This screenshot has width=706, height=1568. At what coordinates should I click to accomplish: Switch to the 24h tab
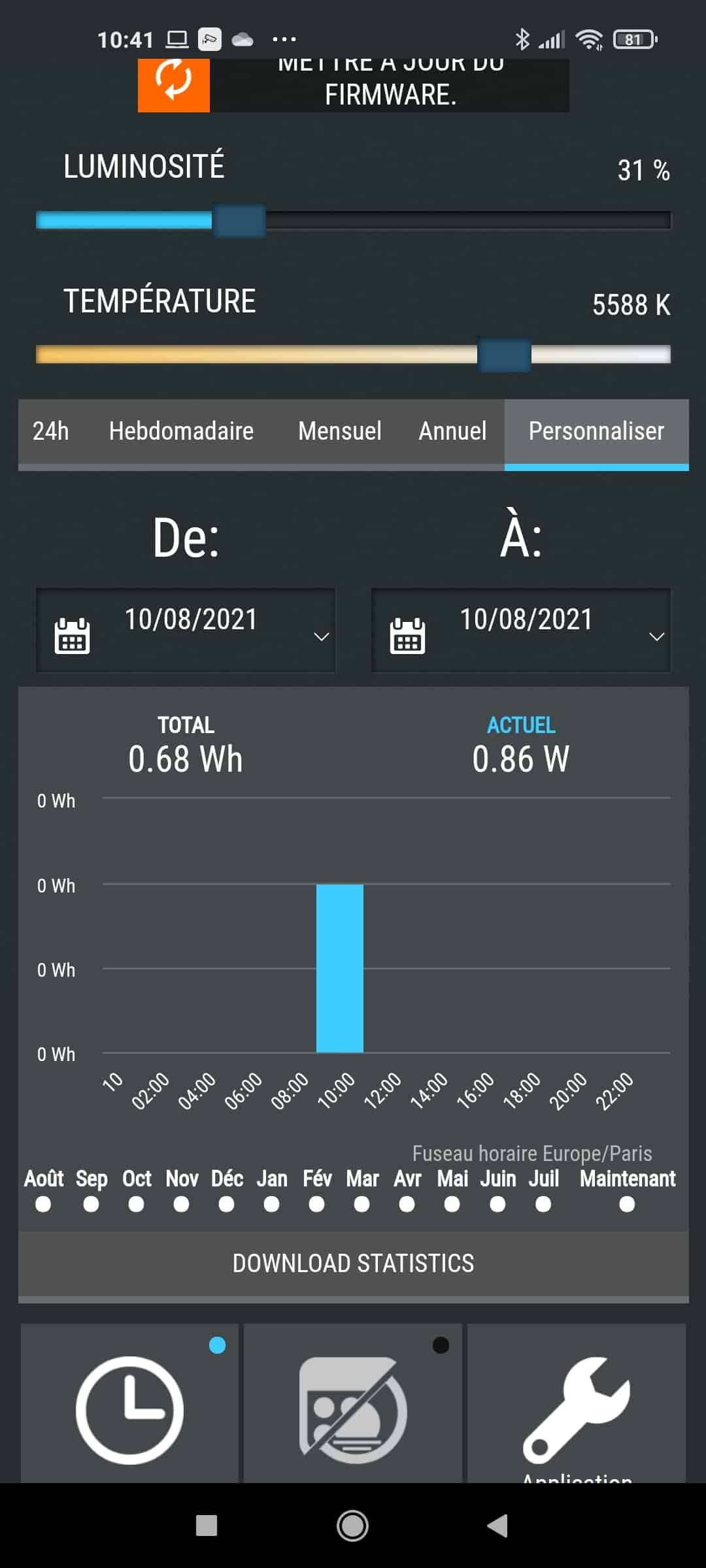(x=50, y=432)
